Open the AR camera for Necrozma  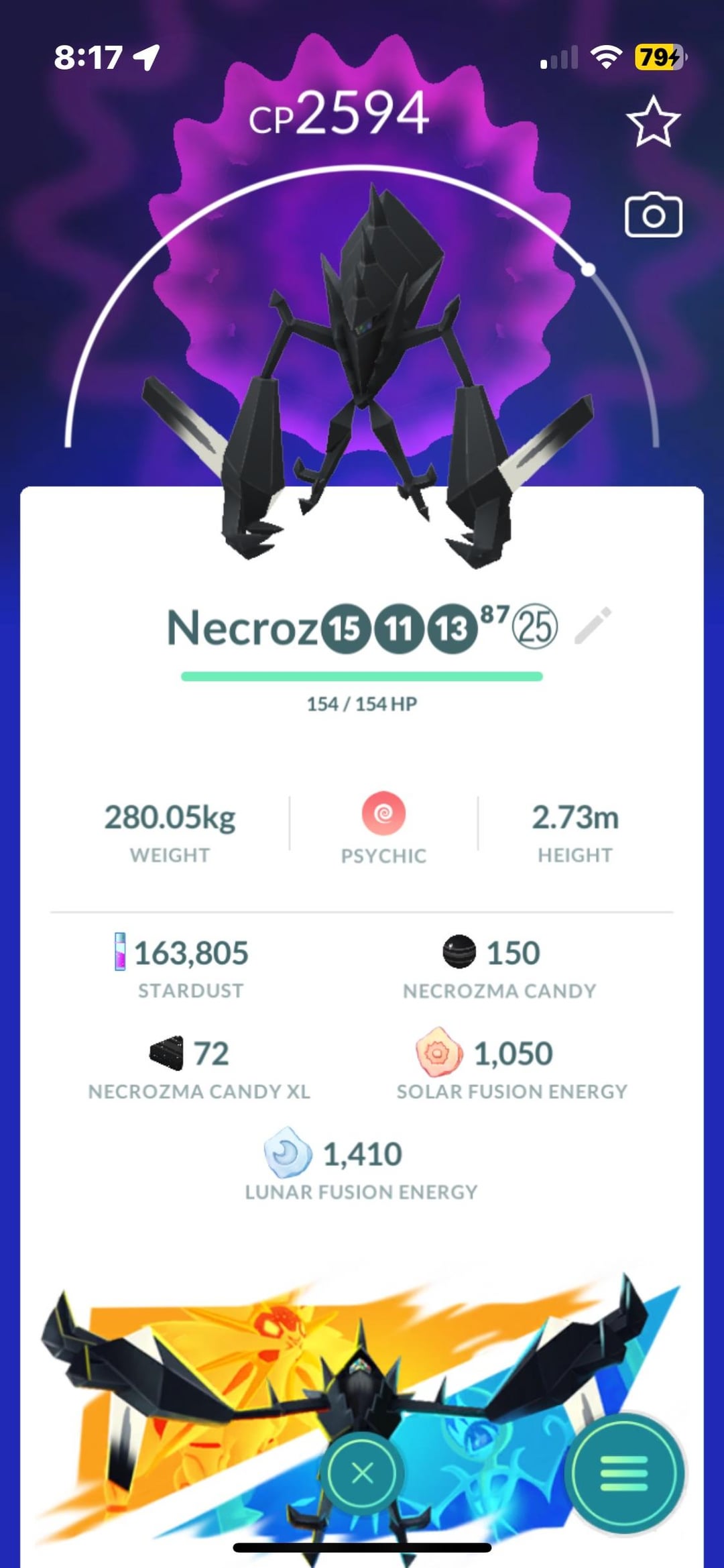pyautogui.click(x=653, y=216)
